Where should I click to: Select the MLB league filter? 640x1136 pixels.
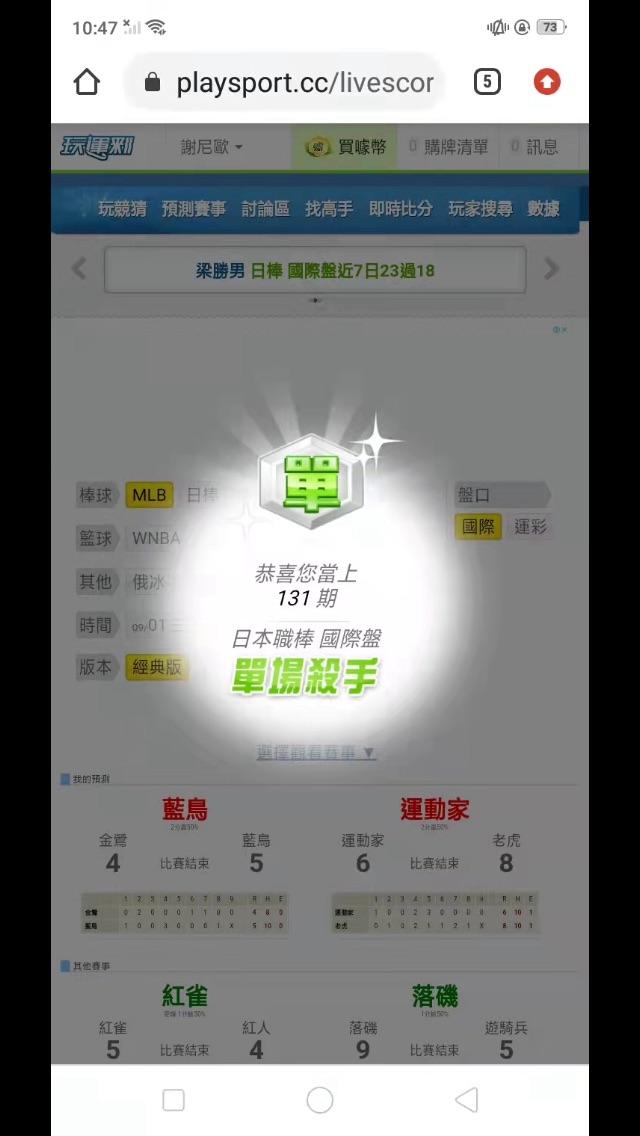149,495
